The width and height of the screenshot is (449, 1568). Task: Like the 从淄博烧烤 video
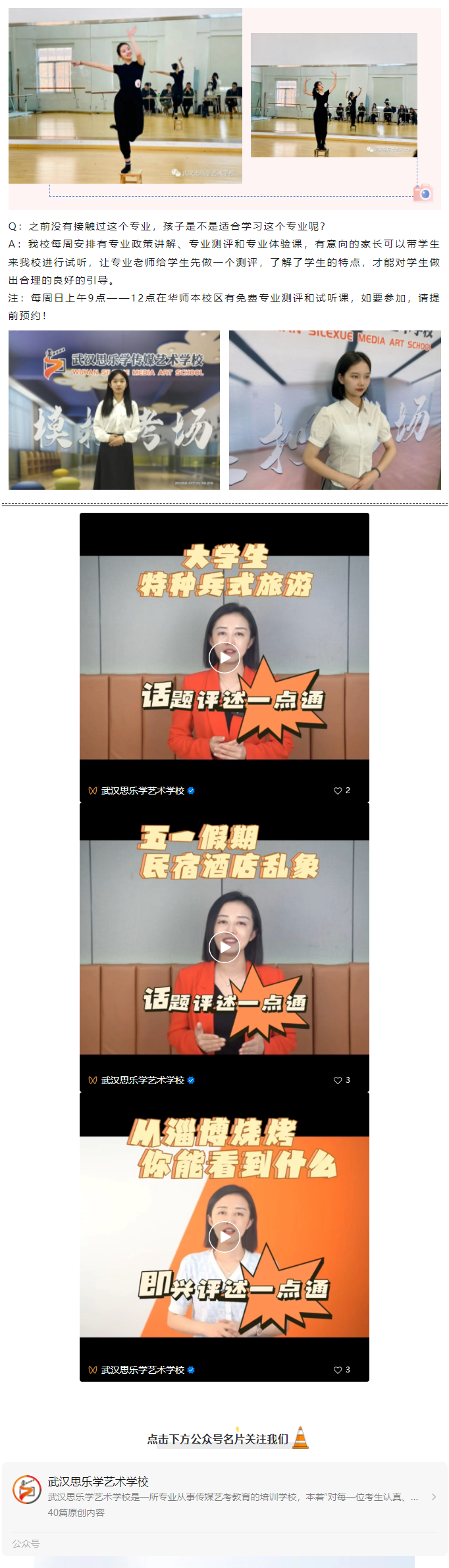click(338, 1370)
